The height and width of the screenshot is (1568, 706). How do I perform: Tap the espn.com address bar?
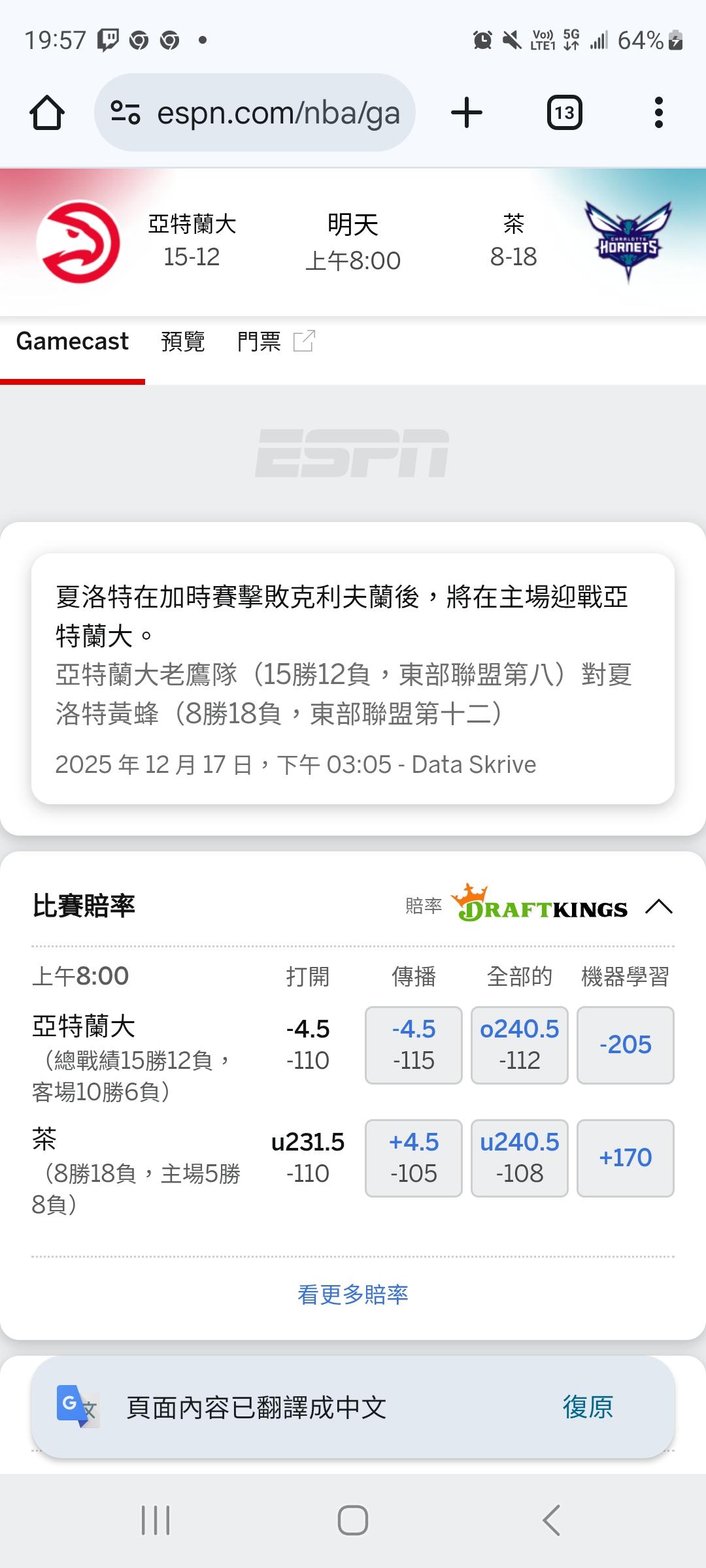(x=255, y=112)
